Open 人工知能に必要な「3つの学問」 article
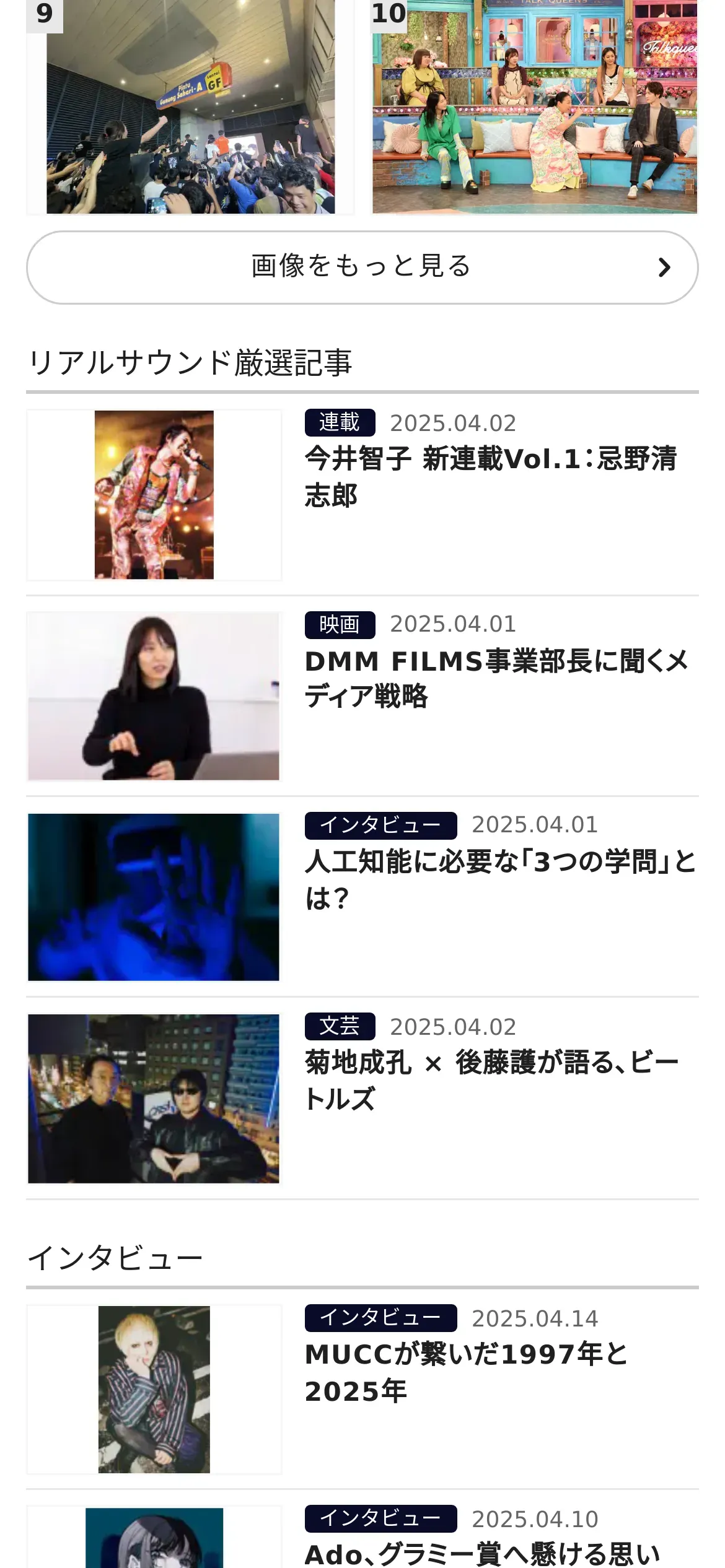Viewport: 725px width, 1568px height. click(x=499, y=879)
